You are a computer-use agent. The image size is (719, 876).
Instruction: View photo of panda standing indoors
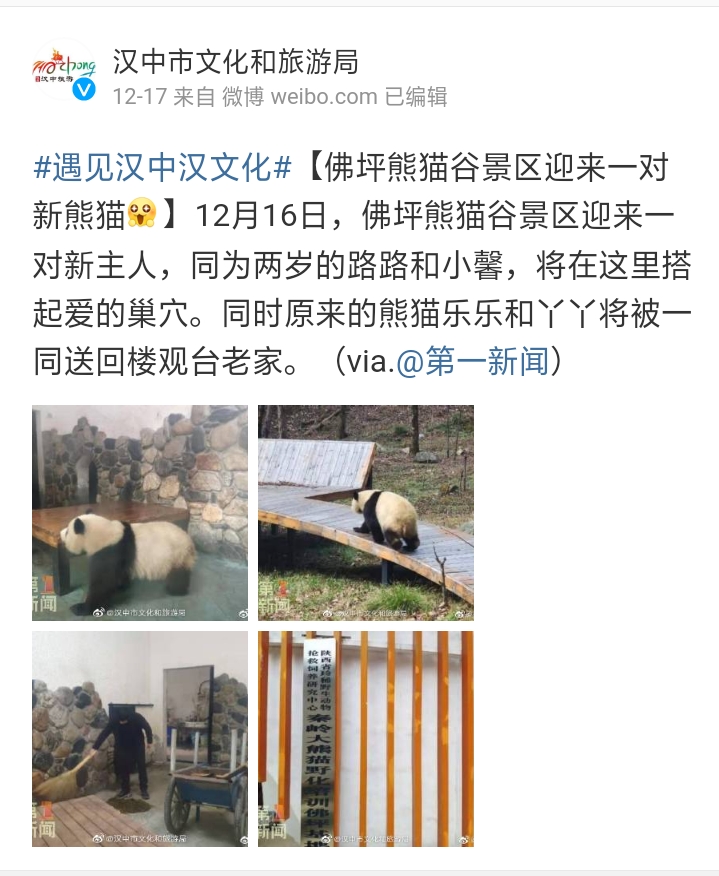point(140,513)
